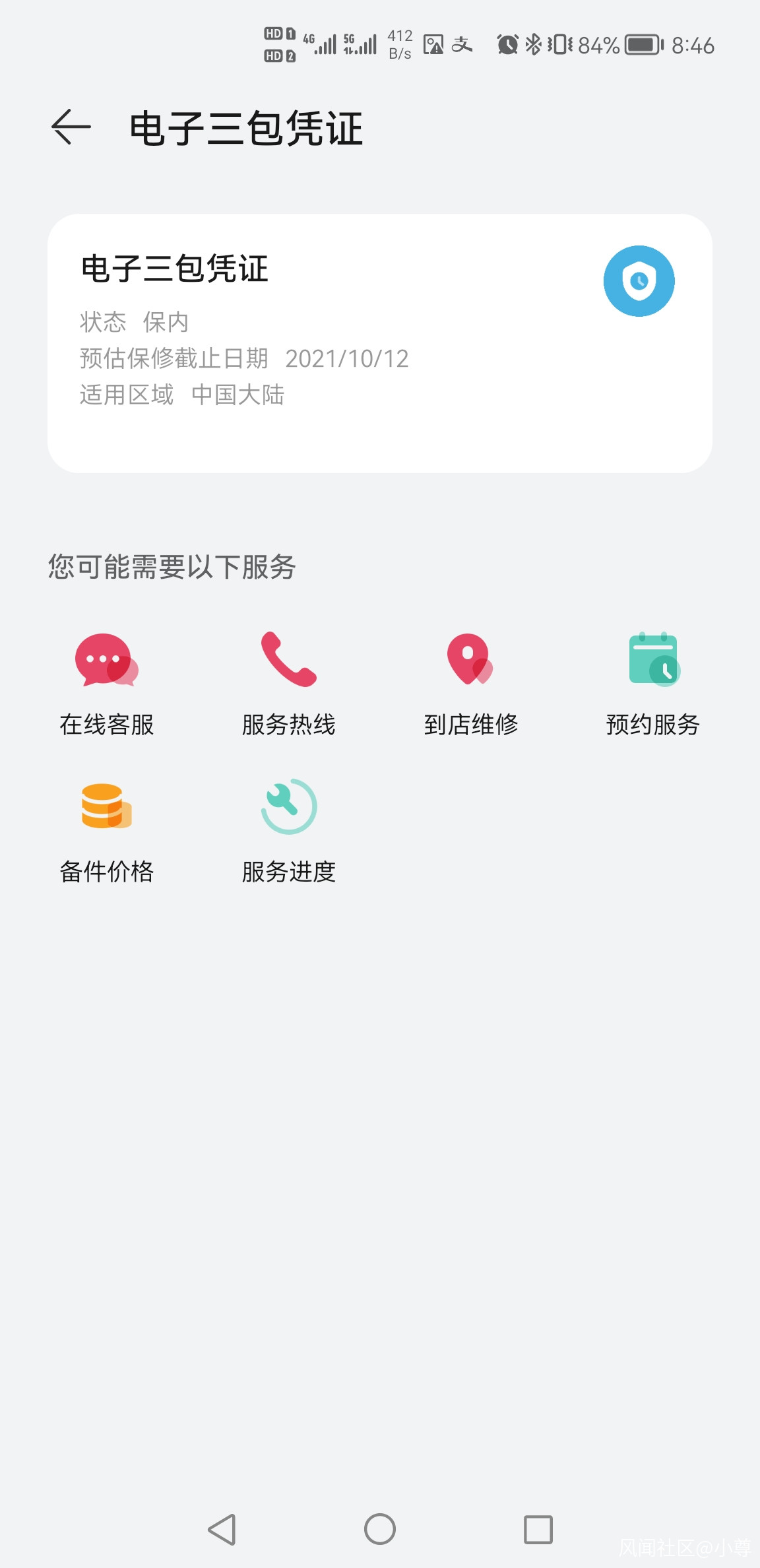Viewport: 760px width, 1568px height.
Task: Open recent apps from navigation bar
Action: (x=538, y=1528)
